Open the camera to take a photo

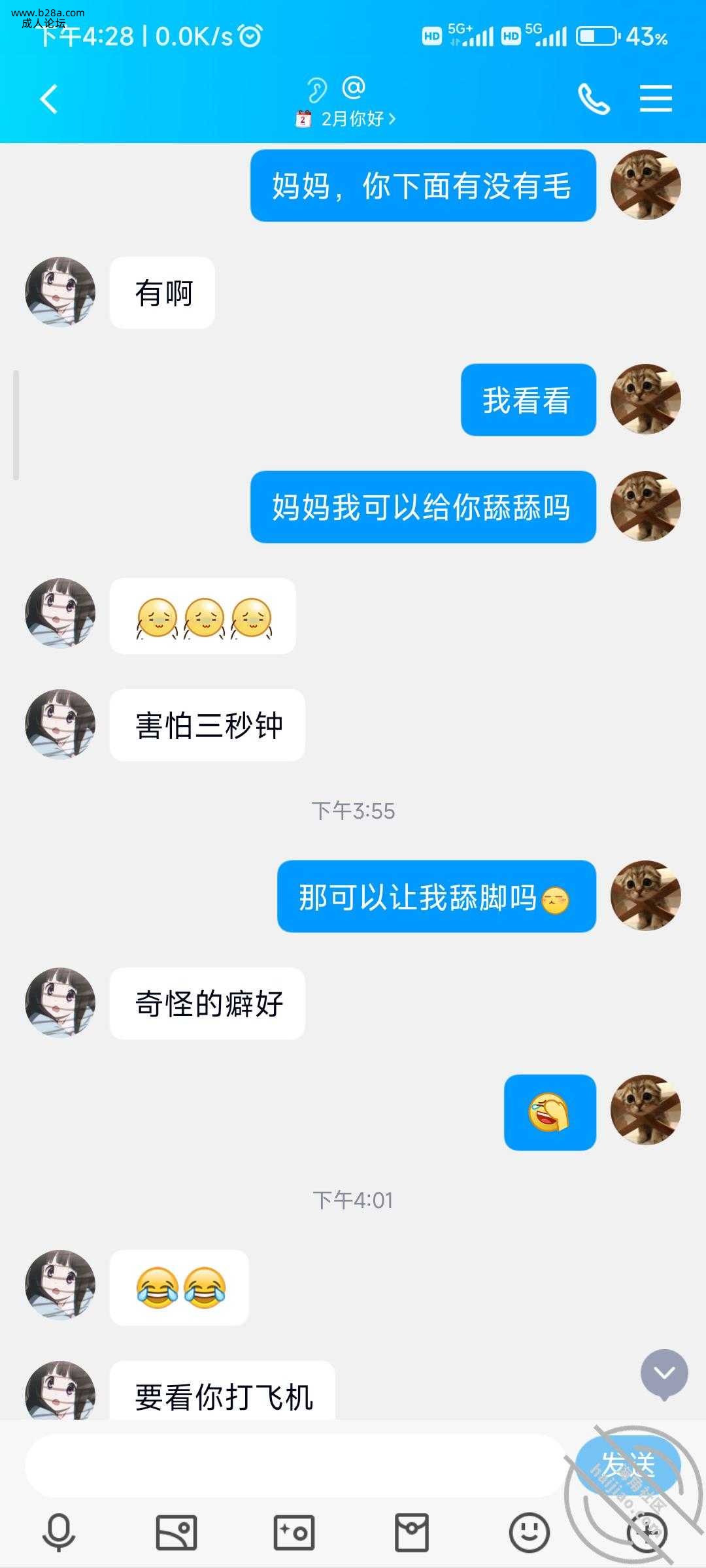click(294, 1532)
